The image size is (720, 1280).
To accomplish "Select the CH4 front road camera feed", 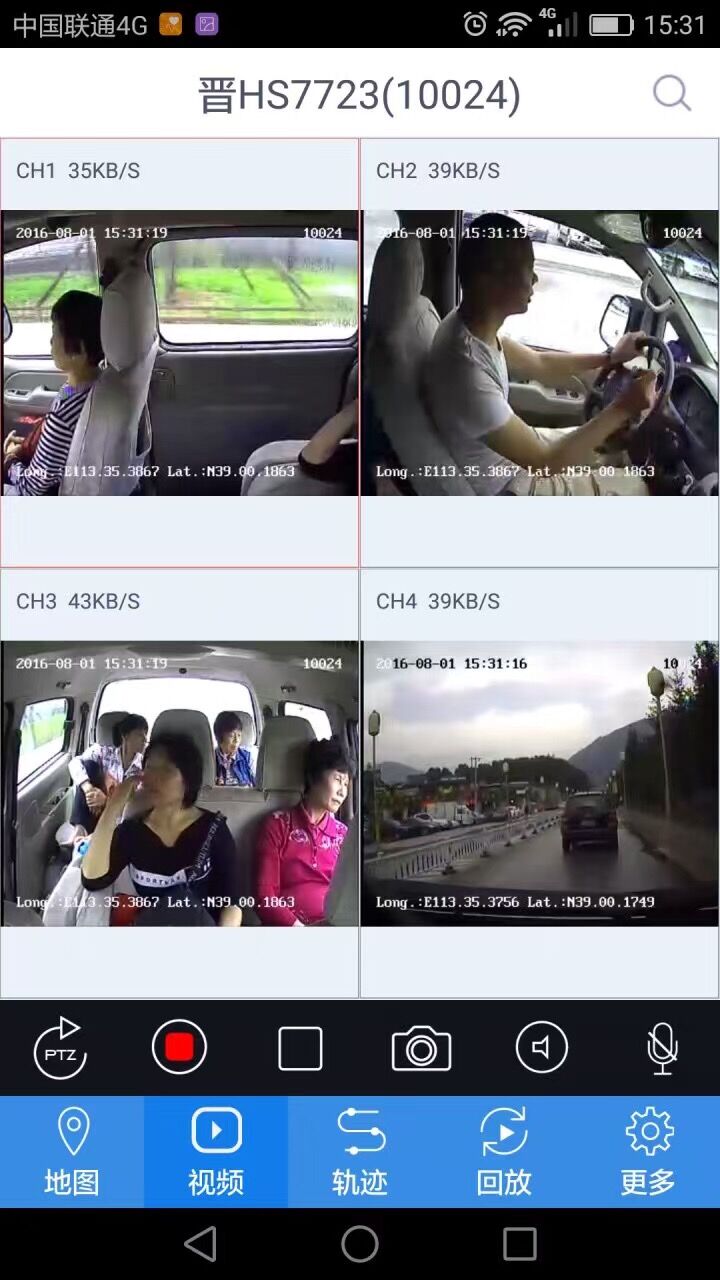I will coord(539,783).
